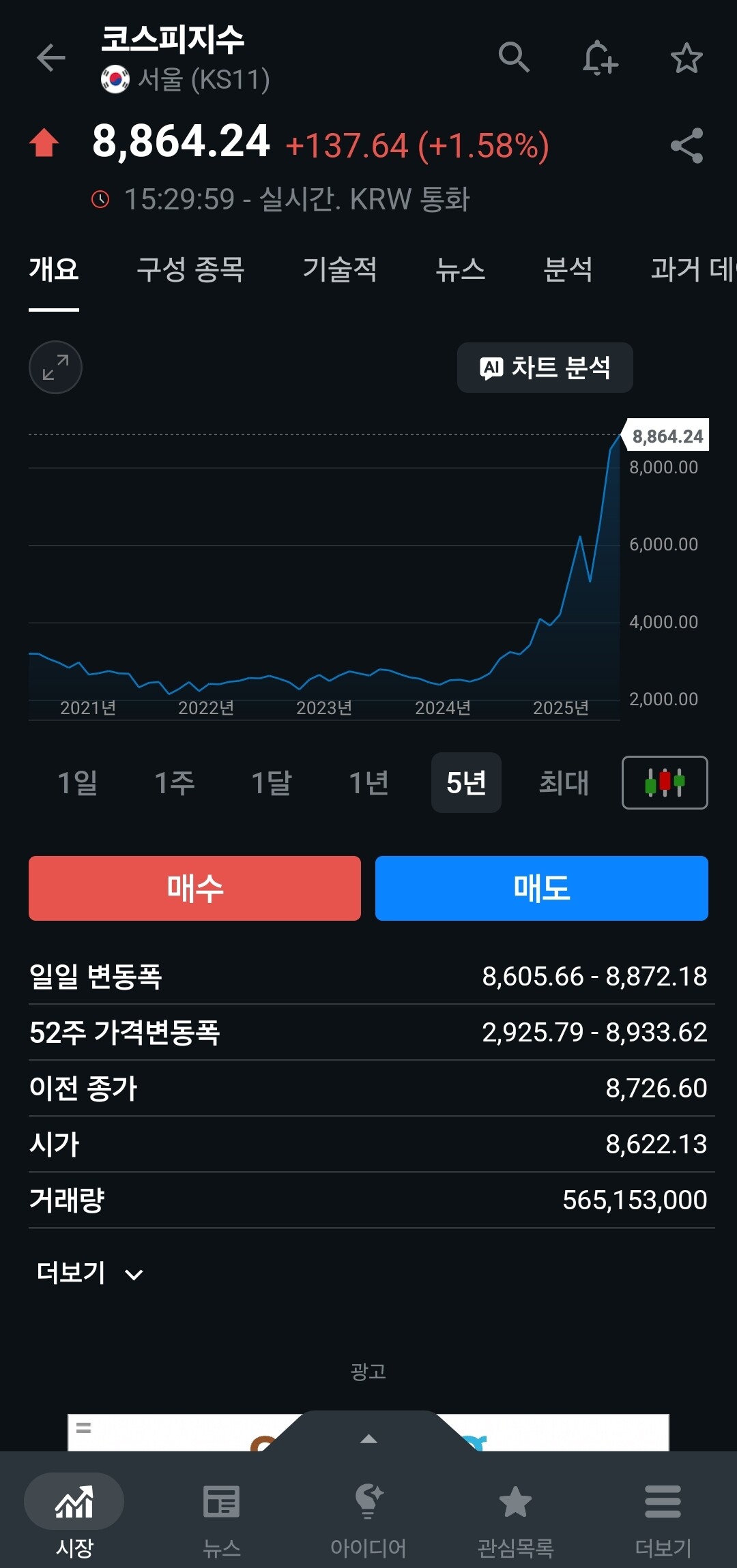Open 관심목록 in bottom navigation

pyautogui.click(x=515, y=1515)
